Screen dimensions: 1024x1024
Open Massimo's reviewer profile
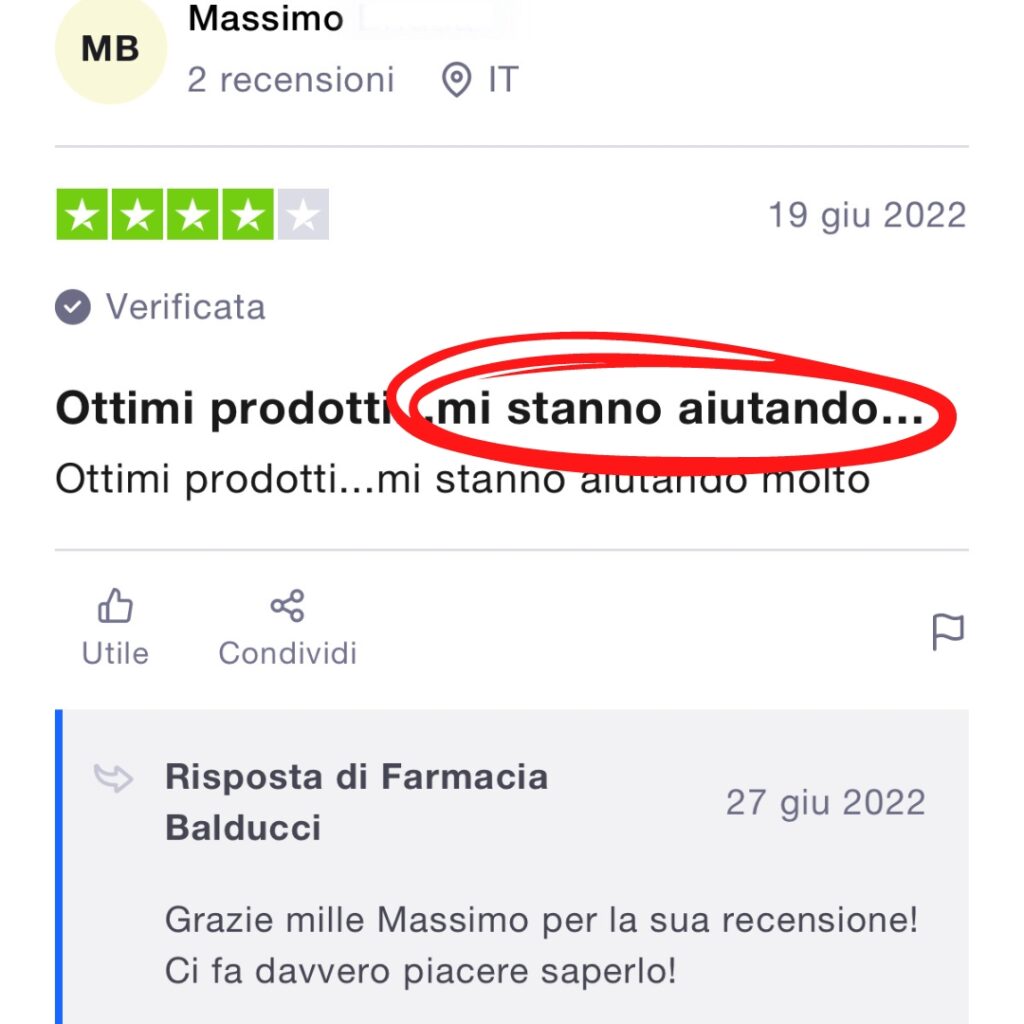[266, 19]
